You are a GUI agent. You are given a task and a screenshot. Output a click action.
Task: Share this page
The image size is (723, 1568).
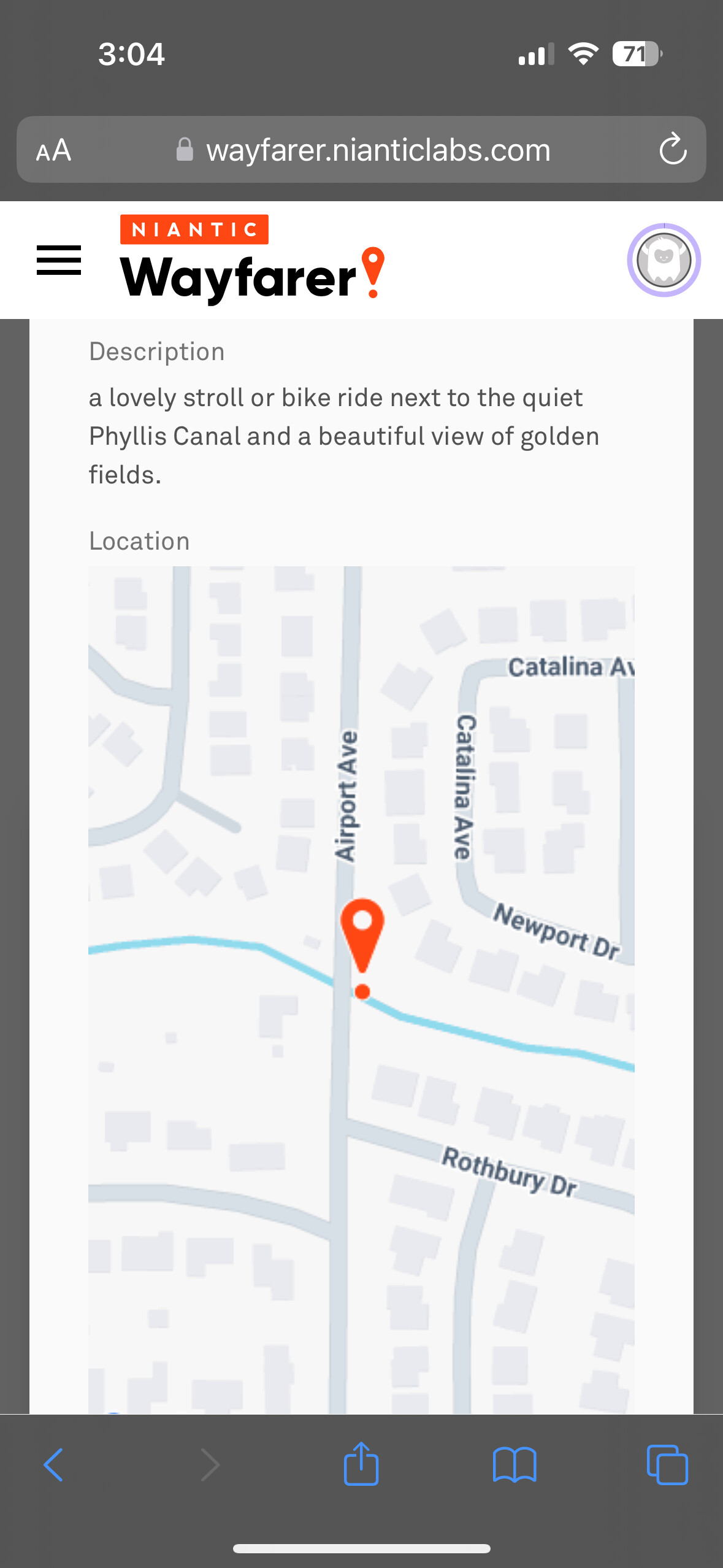tap(361, 1465)
